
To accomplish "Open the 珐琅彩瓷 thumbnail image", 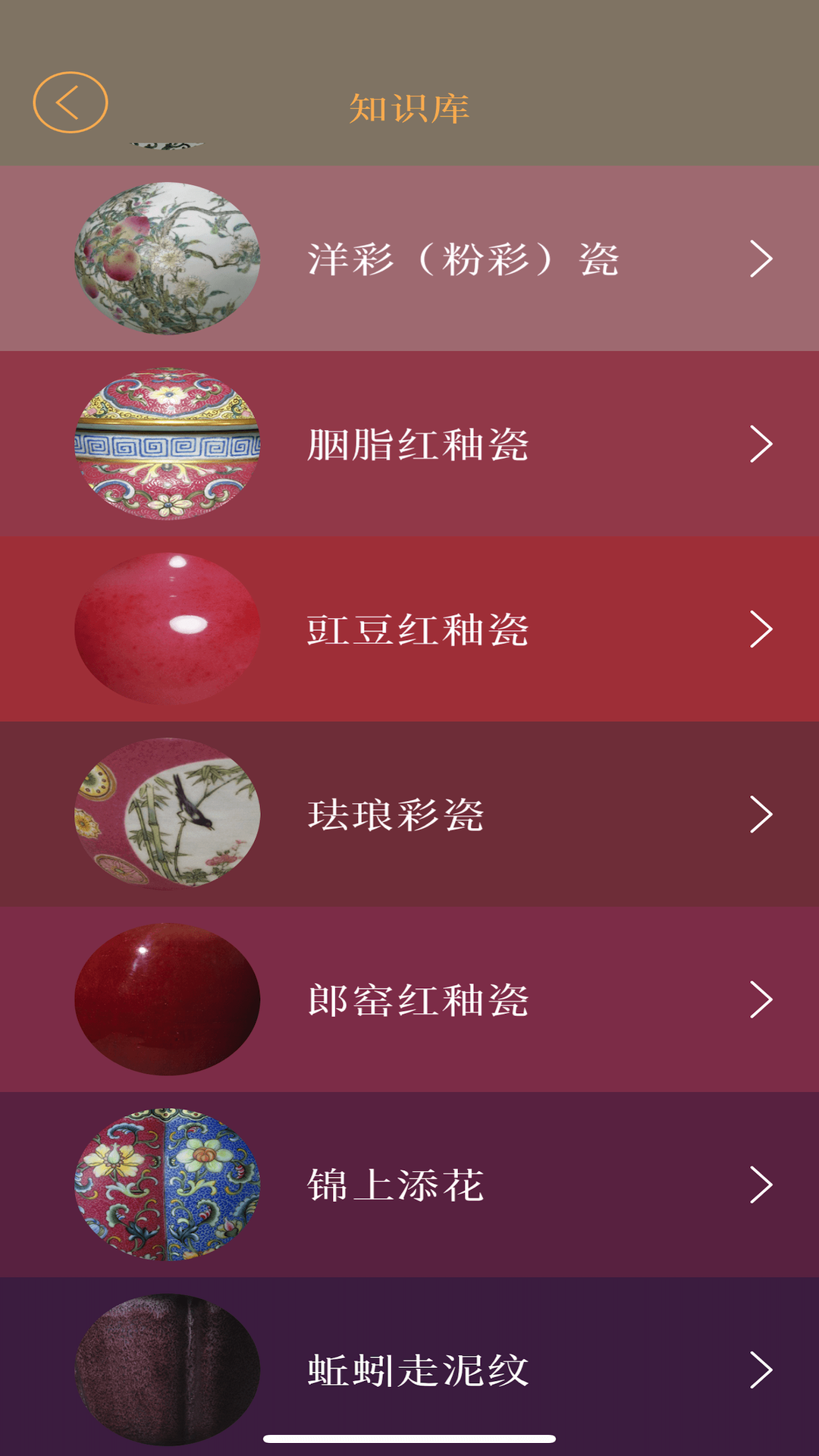I will point(168,814).
